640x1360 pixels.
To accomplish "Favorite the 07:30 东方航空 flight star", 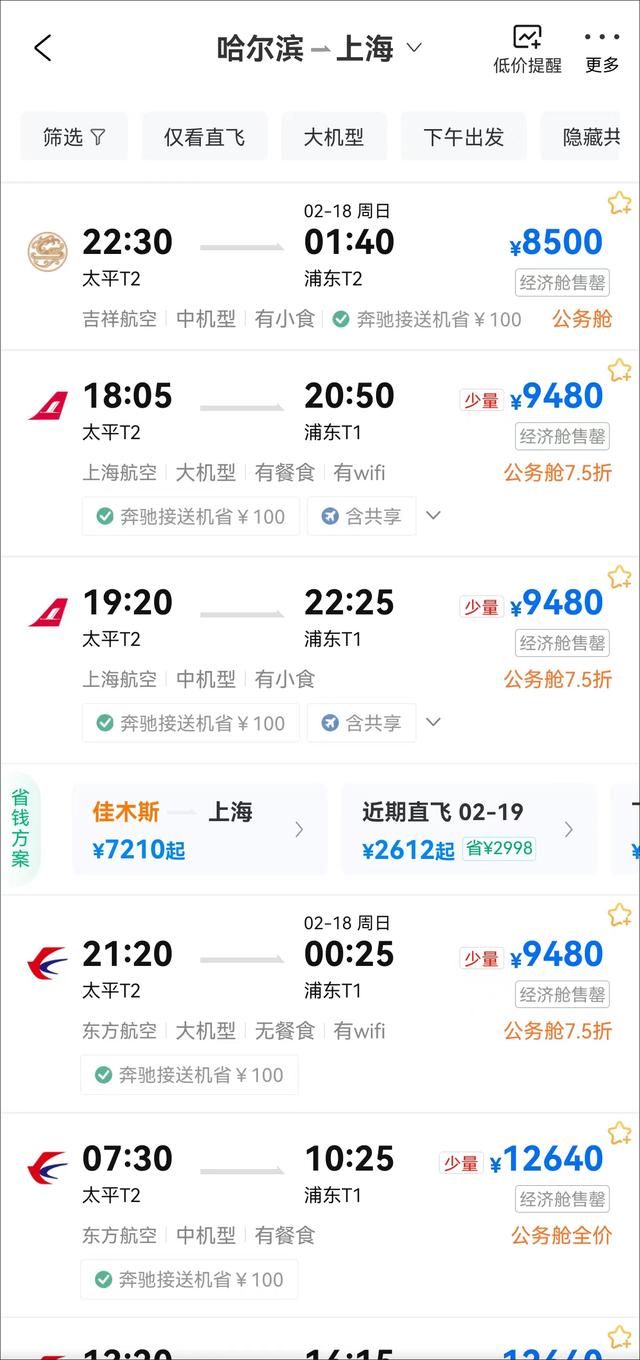I will [619, 1133].
